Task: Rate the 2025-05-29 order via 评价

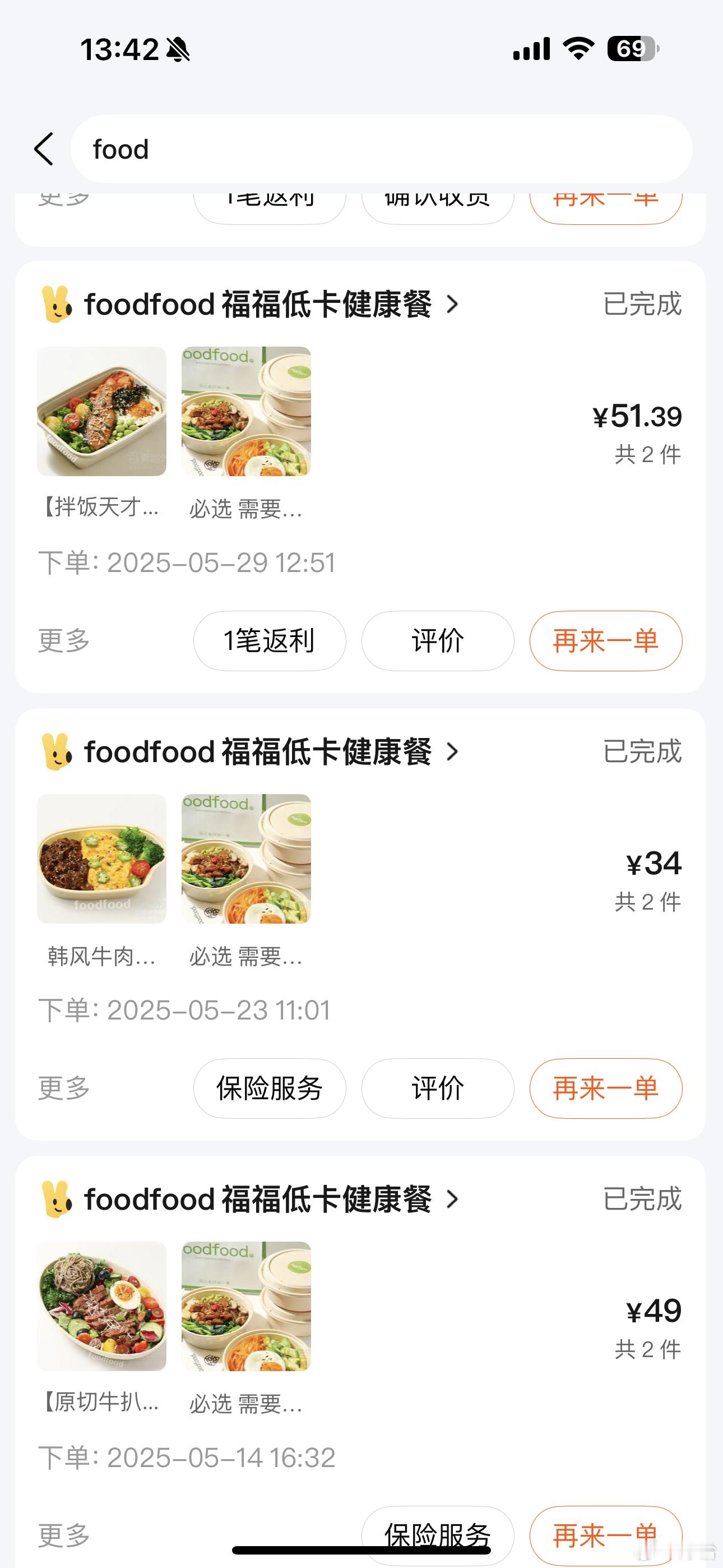Action: (438, 641)
